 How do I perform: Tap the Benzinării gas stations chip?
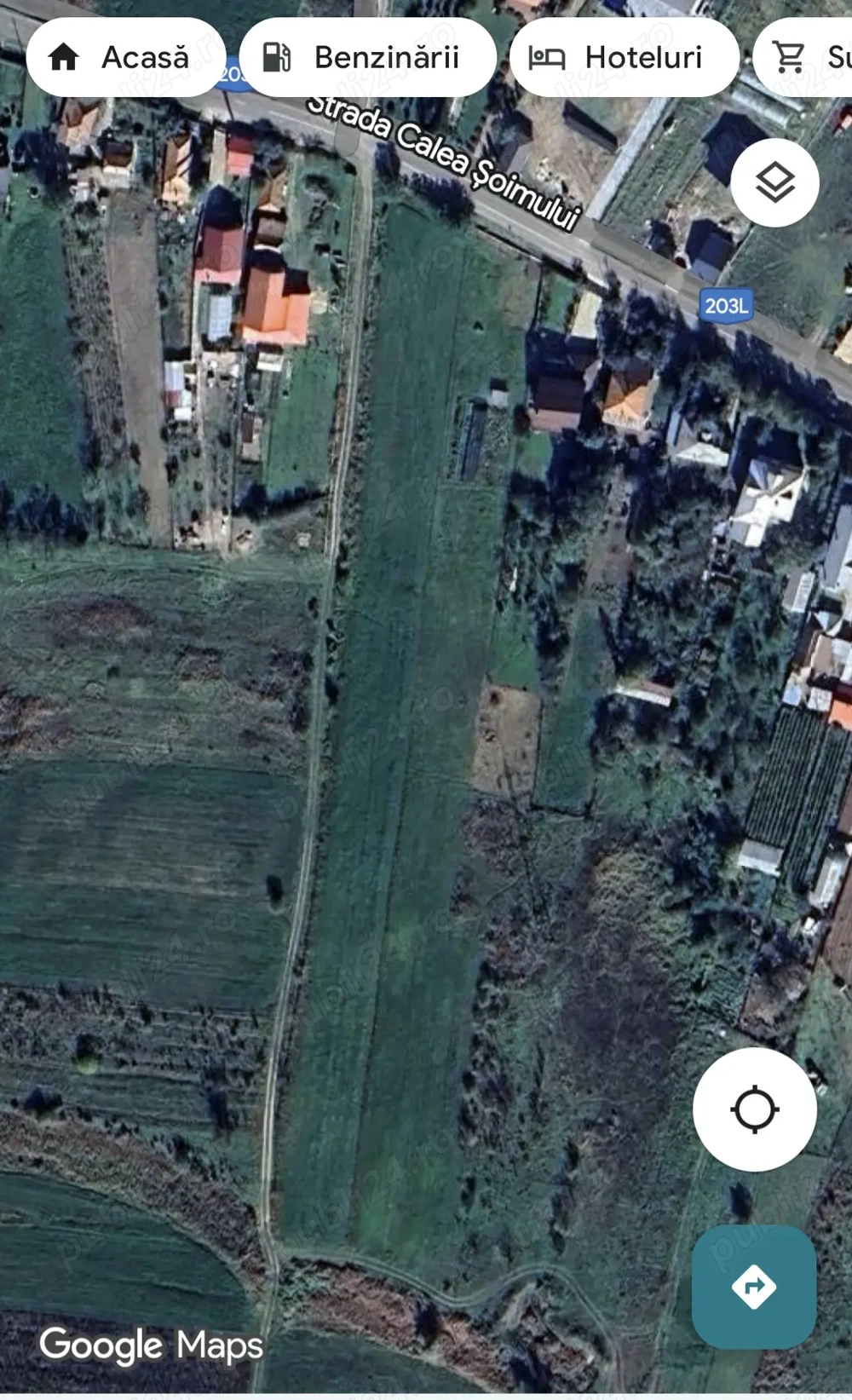[367, 58]
